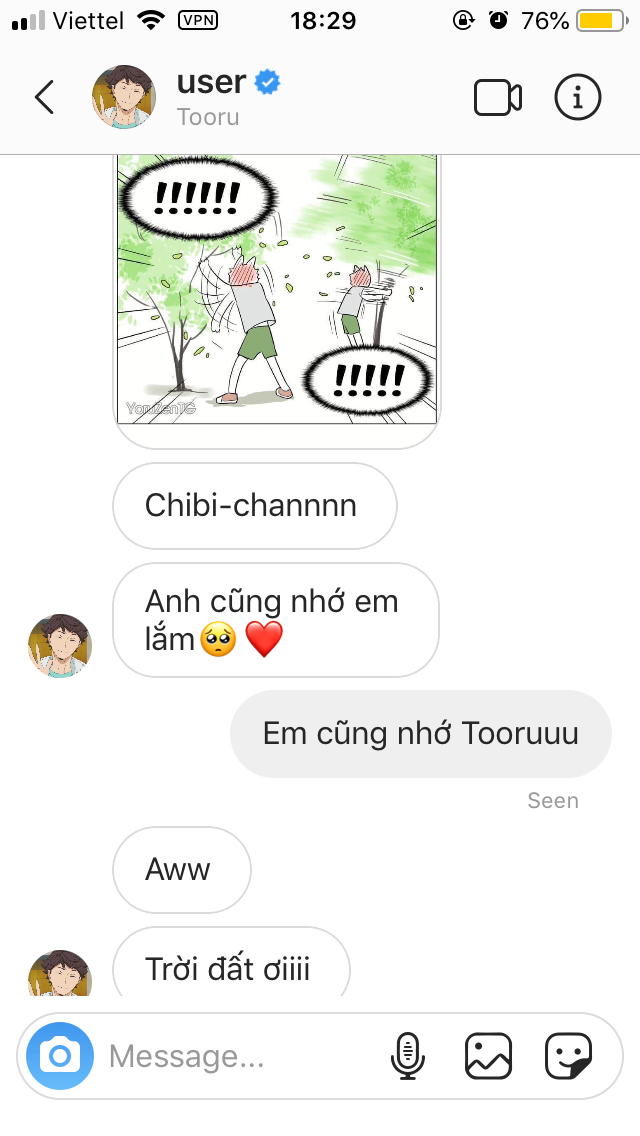Tap the avatar beside "Anh cũng nhớ em lắm"
The height and width of the screenshot is (1136, 640).
point(59,645)
